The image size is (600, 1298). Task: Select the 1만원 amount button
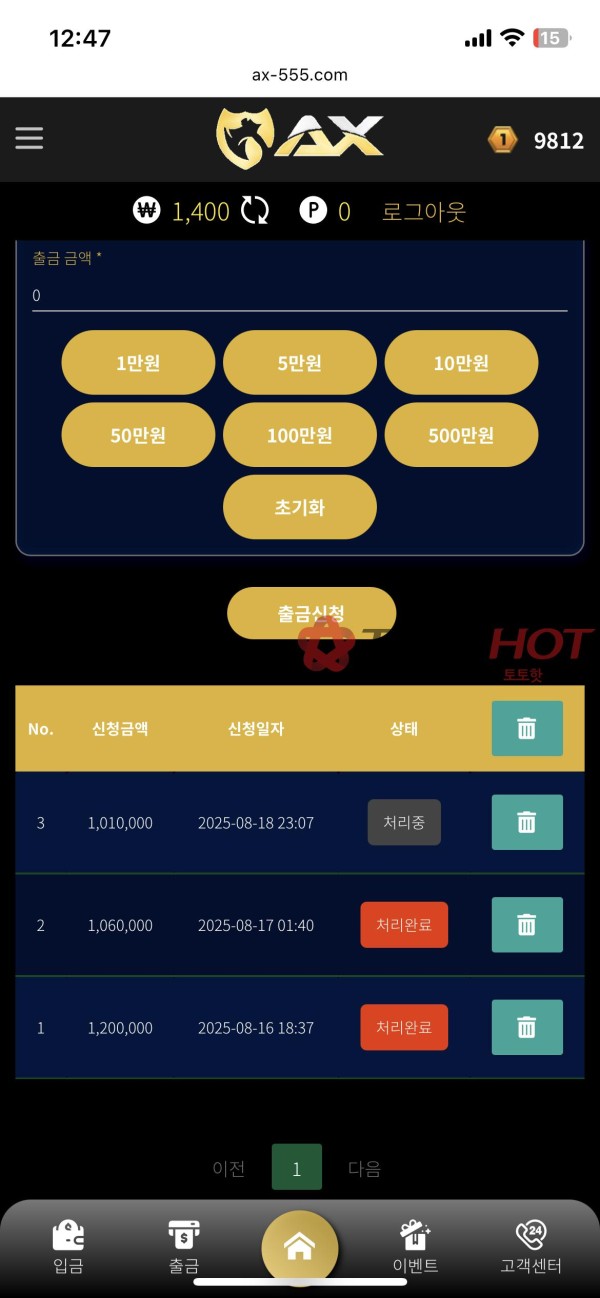pyautogui.click(x=138, y=362)
